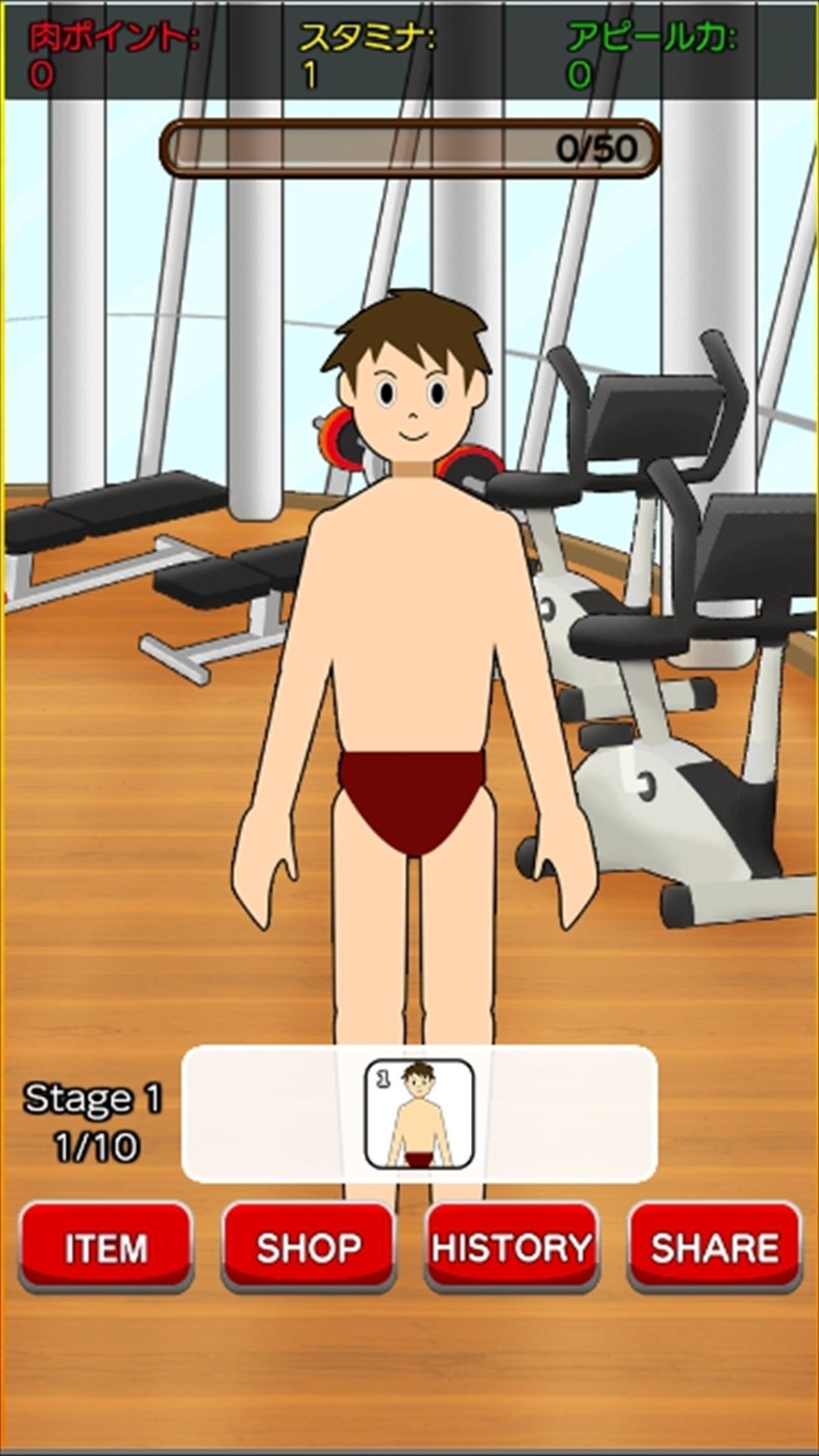The image size is (819, 1456).
Task: View the HISTORY screen
Action: click(x=512, y=1246)
